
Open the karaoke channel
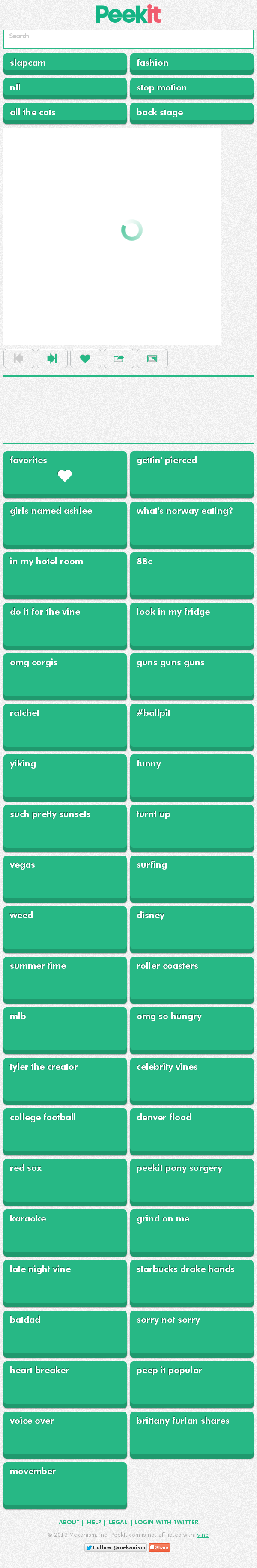(65, 1231)
